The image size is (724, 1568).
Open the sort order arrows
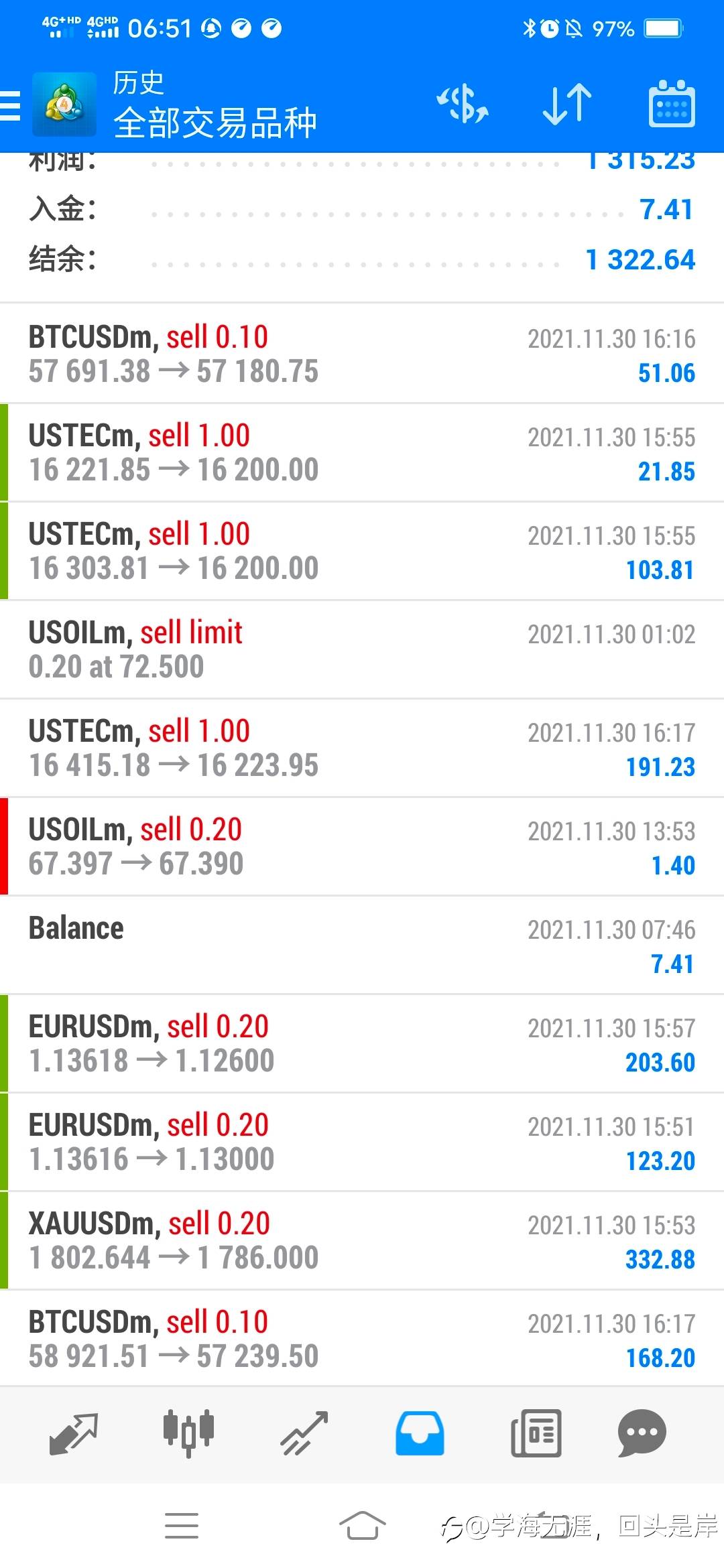pos(567,105)
